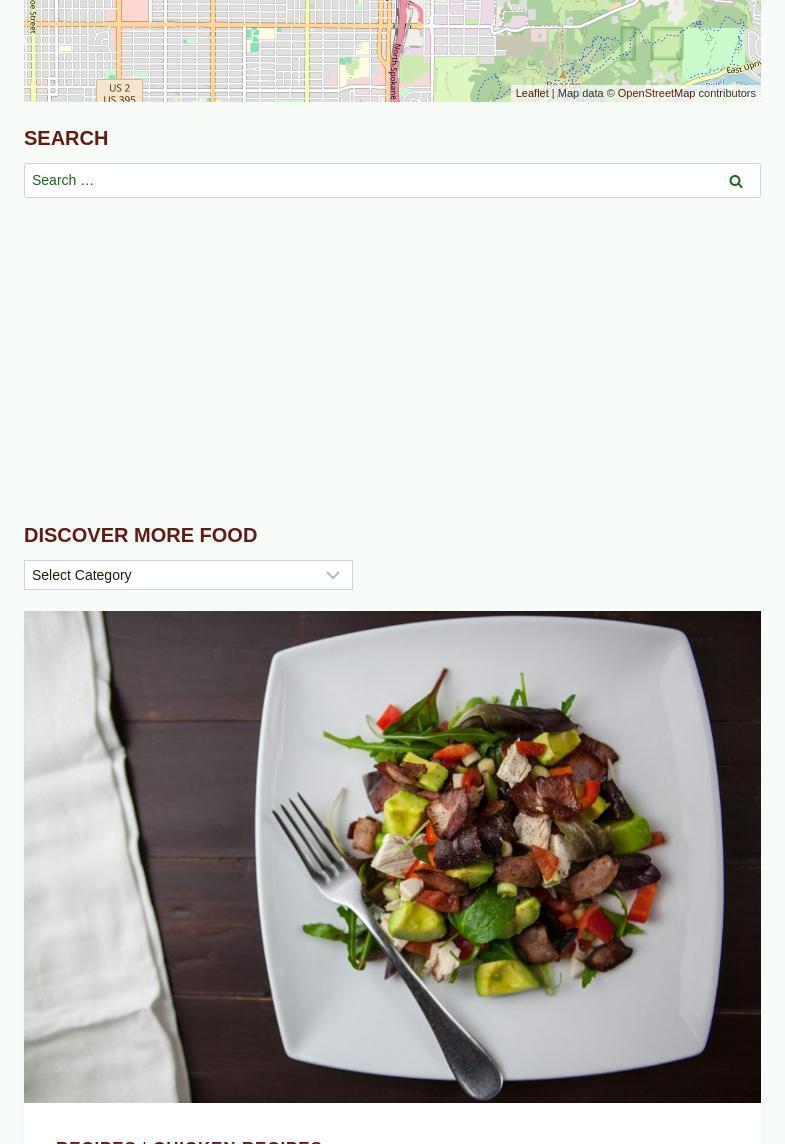Open the Leaflet attribution link
The height and width of the screenshot is (1144, 785).
coord(531,93)
